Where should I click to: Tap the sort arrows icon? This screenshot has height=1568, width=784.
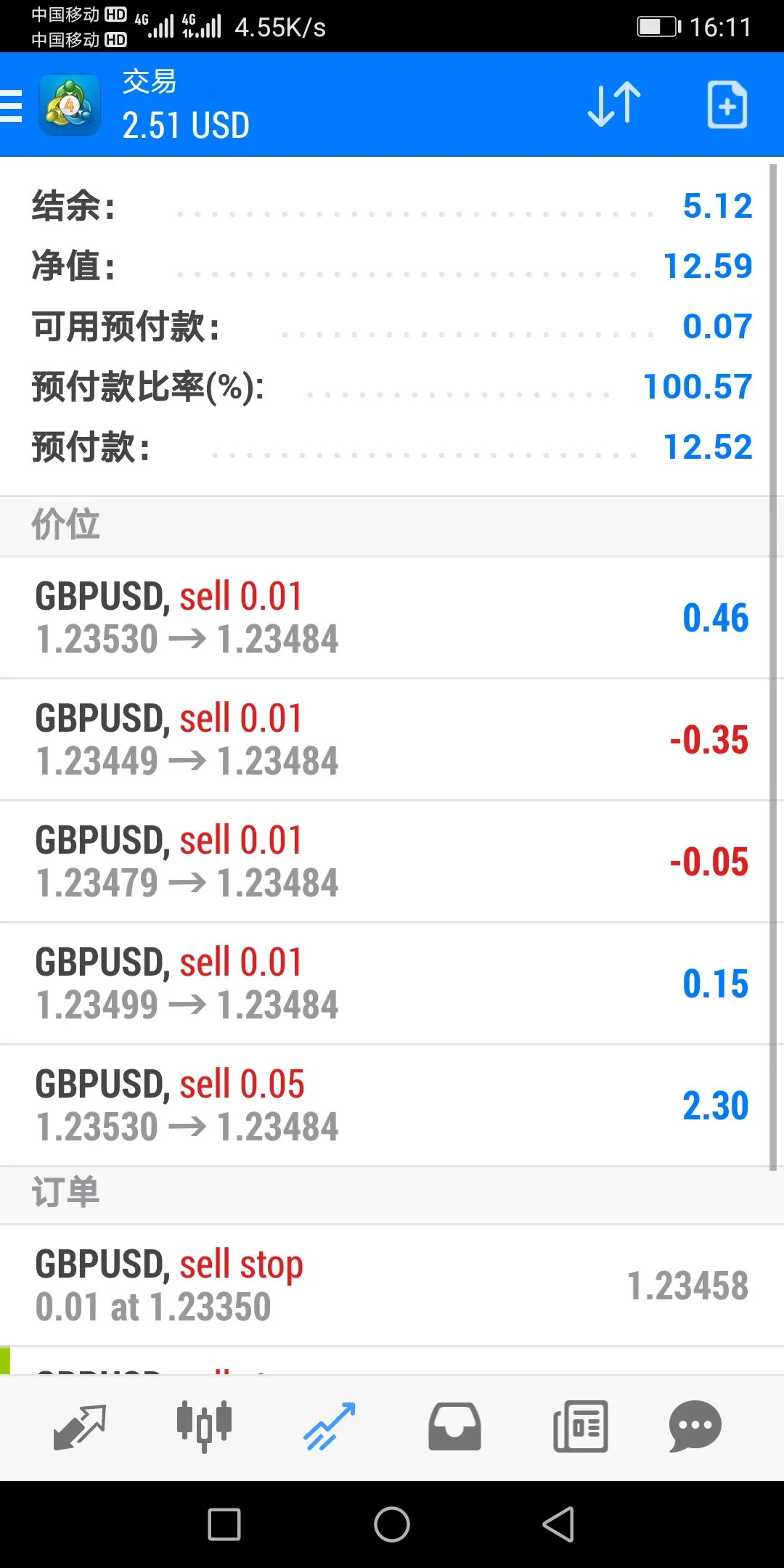[614, 105]
